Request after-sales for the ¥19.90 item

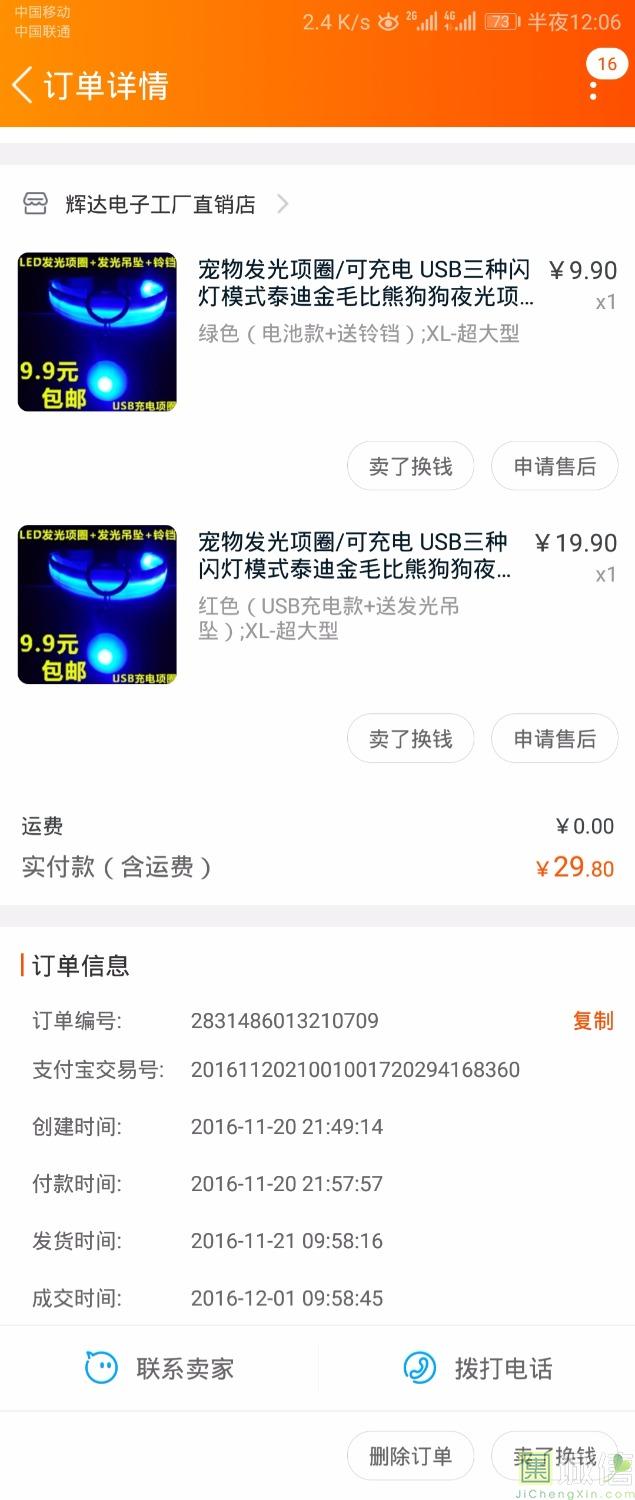pos(554,739)
